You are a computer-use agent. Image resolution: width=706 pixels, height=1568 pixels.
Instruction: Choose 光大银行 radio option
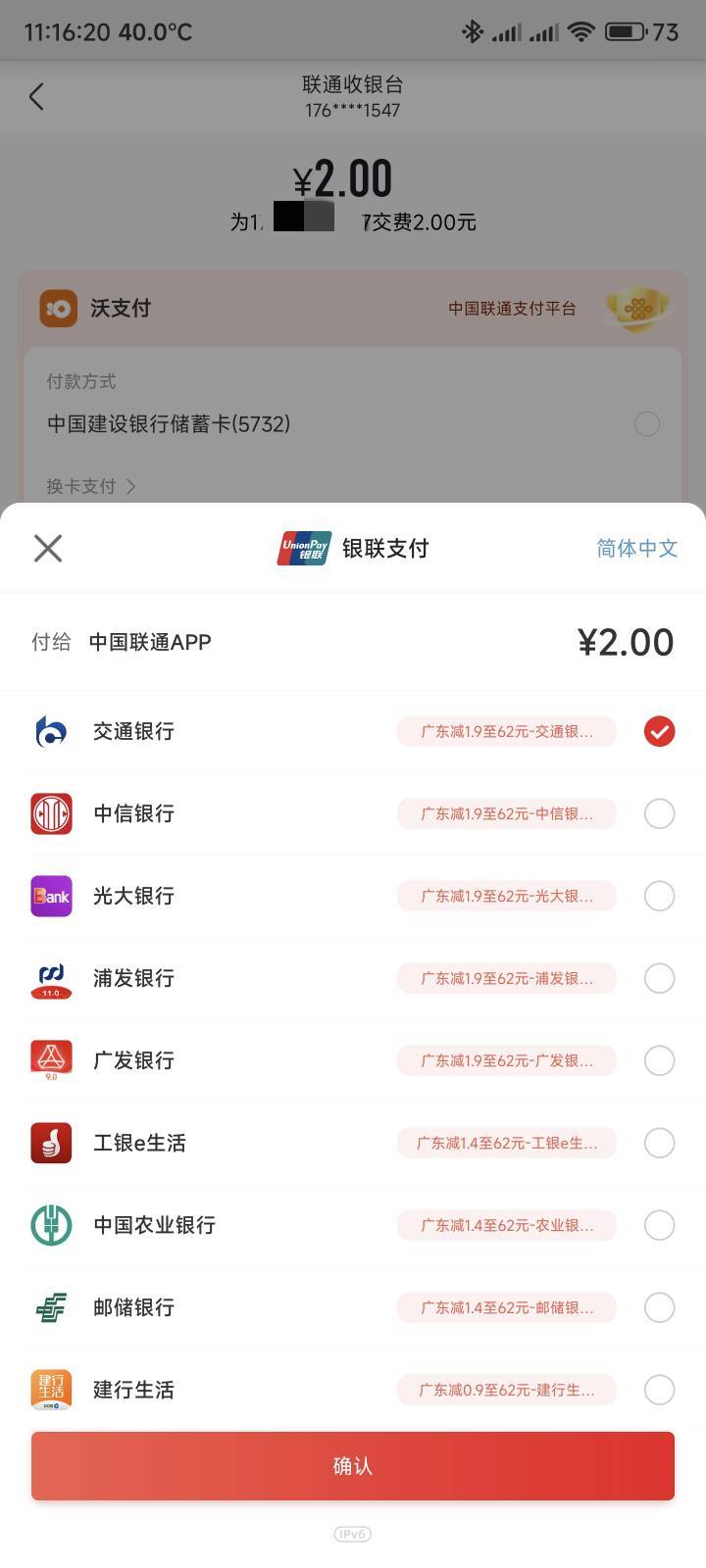click(x=659, y=896)
